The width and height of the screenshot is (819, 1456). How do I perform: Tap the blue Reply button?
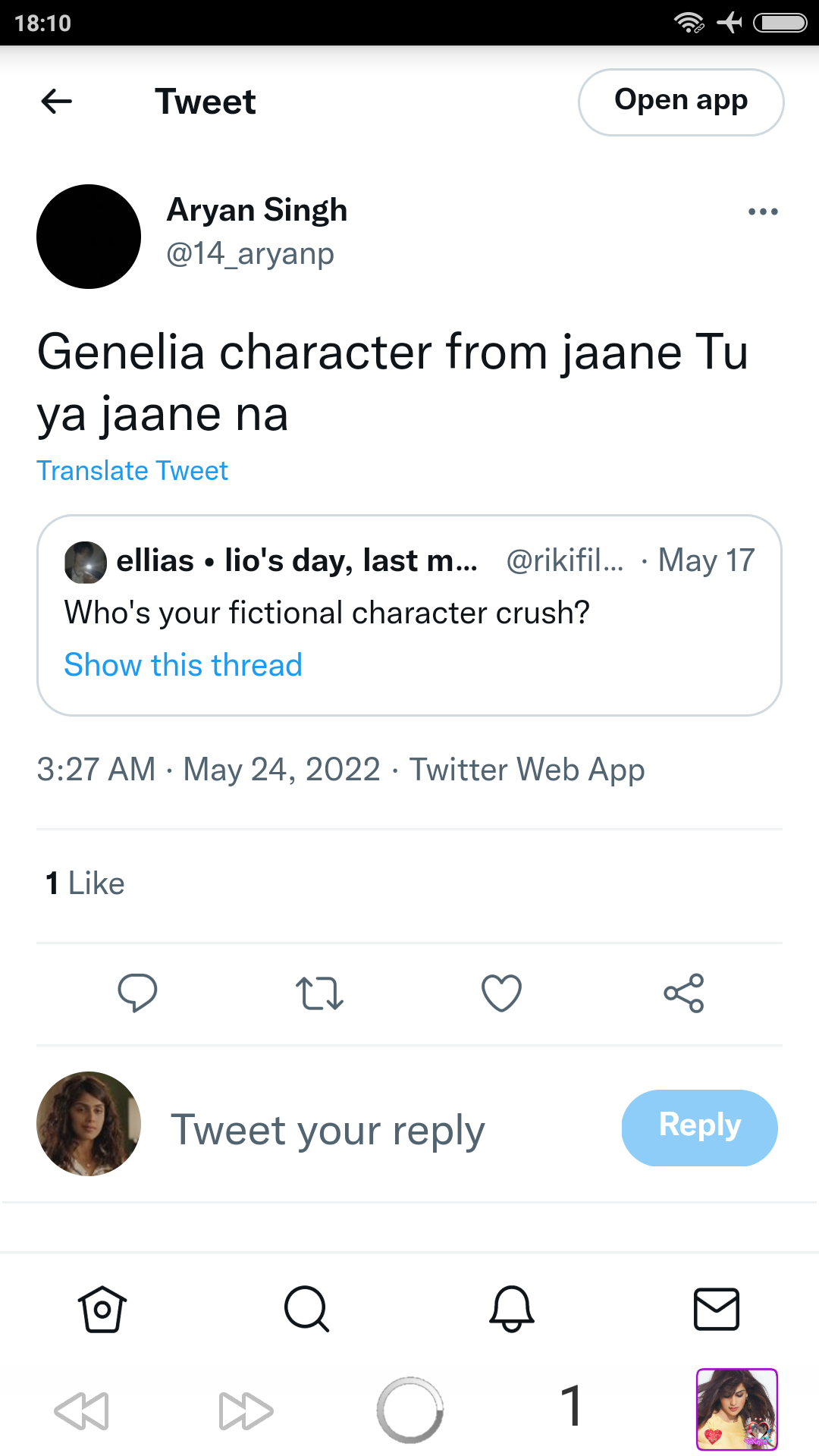tap(699, 1128)
